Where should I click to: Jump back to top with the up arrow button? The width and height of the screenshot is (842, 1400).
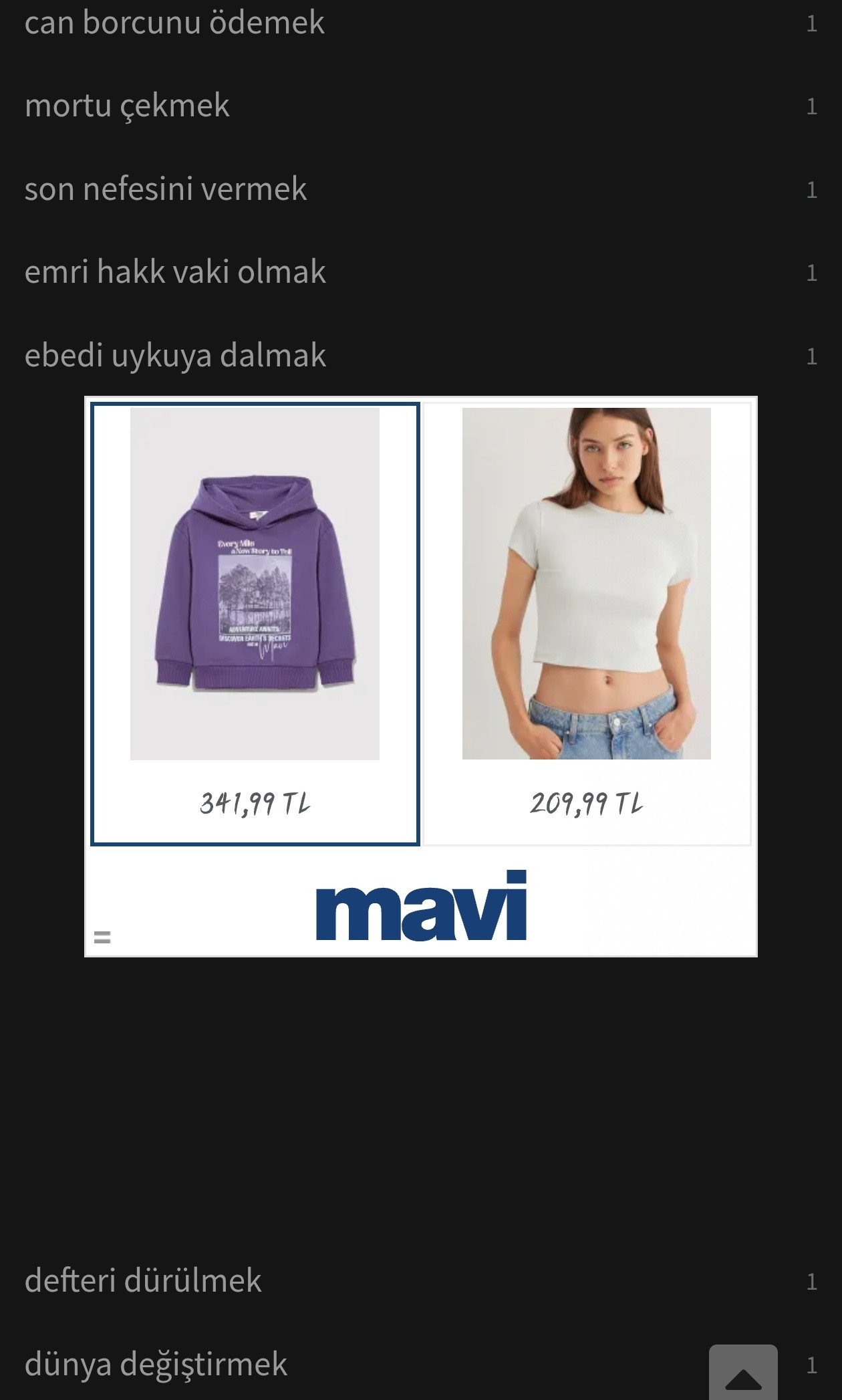pos(742,1374)
